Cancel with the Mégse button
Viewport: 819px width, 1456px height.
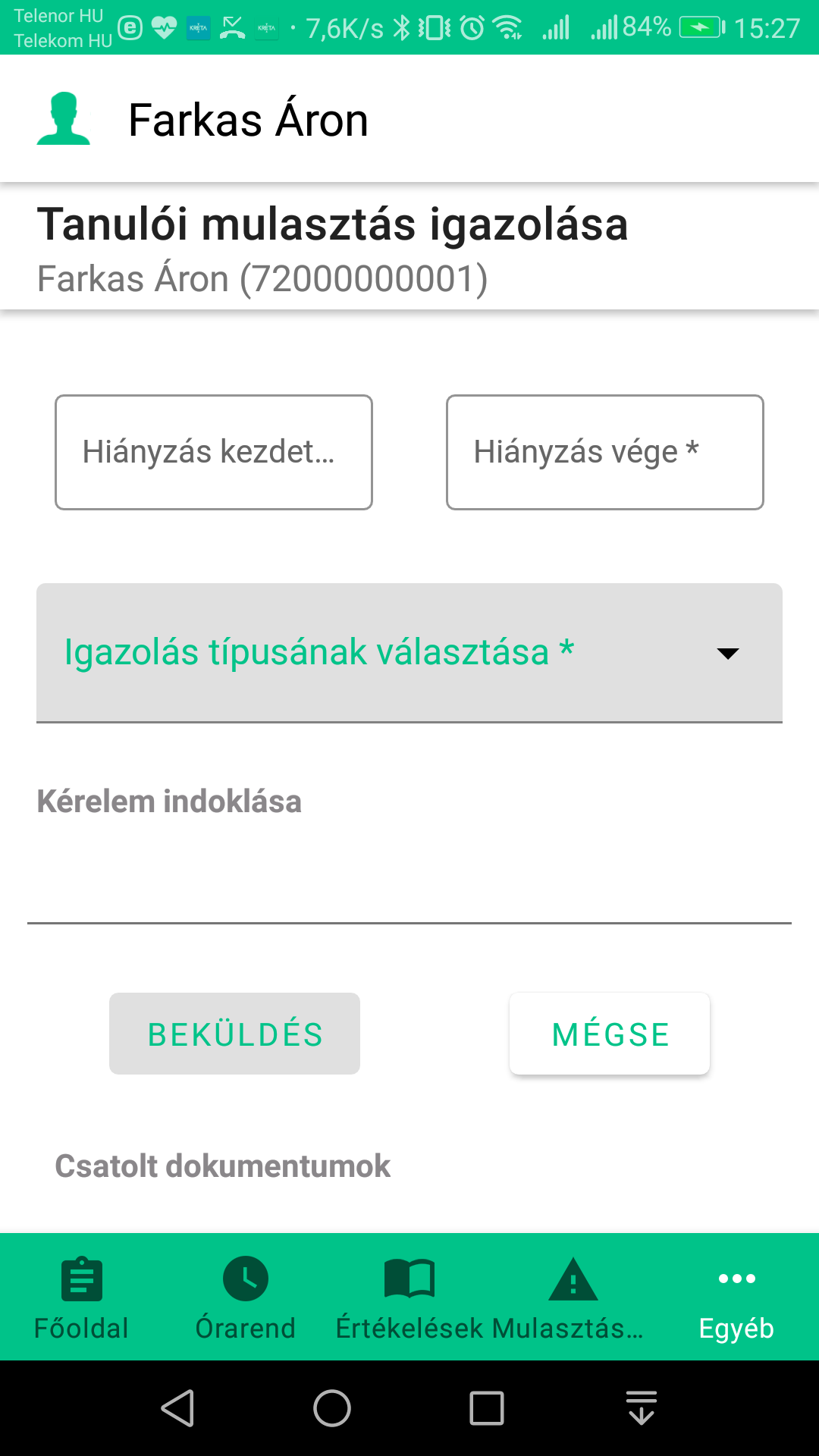(x=610, y=1034)
